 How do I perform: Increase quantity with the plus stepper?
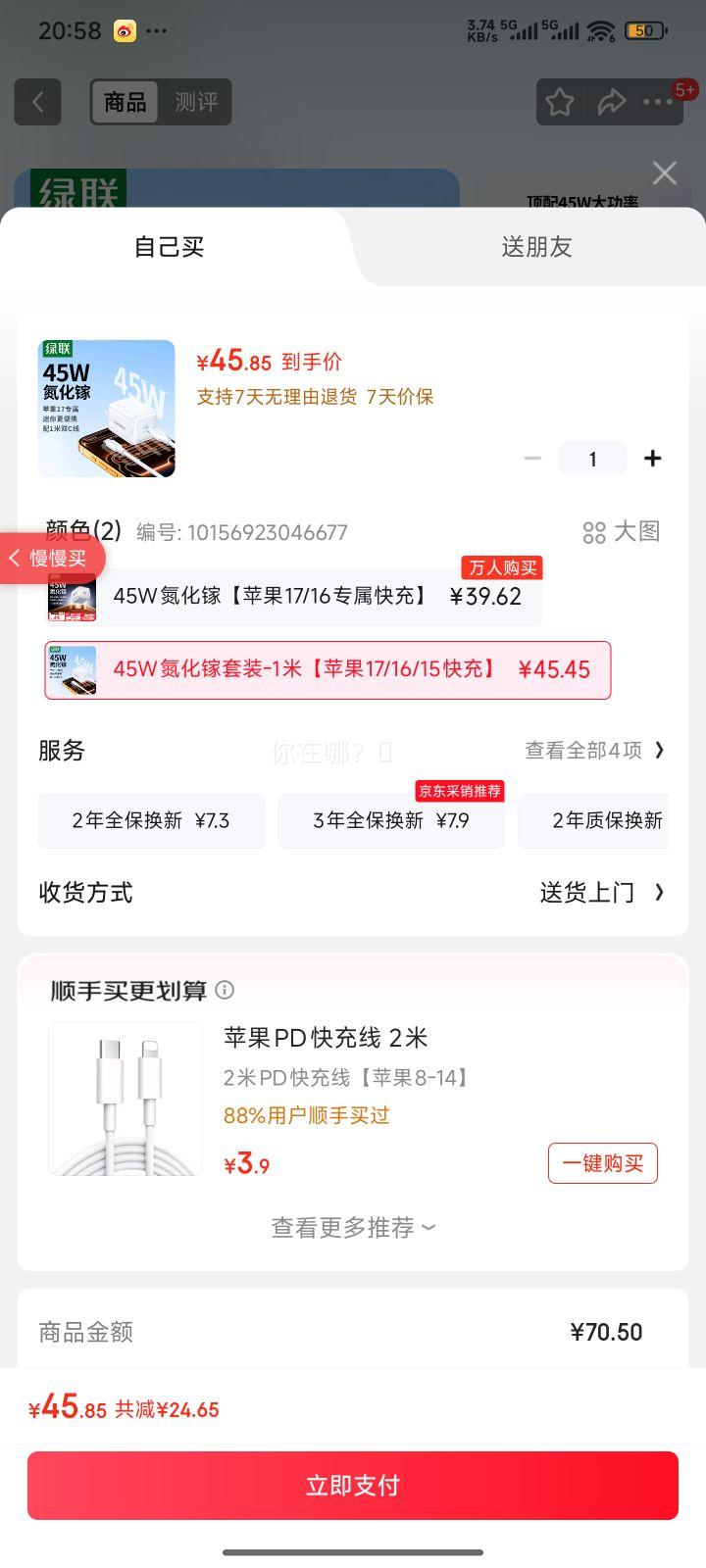pyautogui.click(x=652, y=458)
